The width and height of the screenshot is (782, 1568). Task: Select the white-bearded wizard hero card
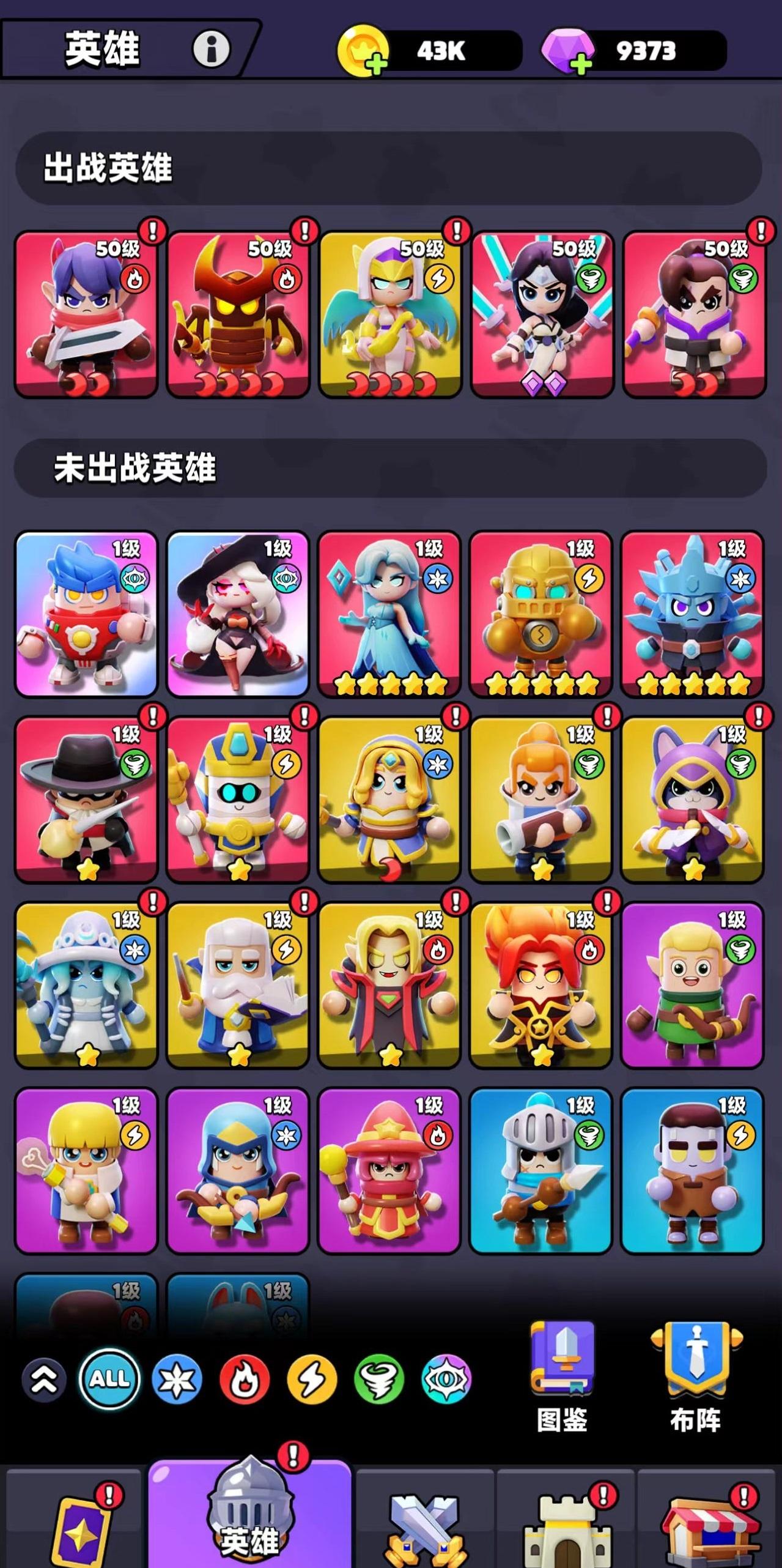[x=238, y=985]
